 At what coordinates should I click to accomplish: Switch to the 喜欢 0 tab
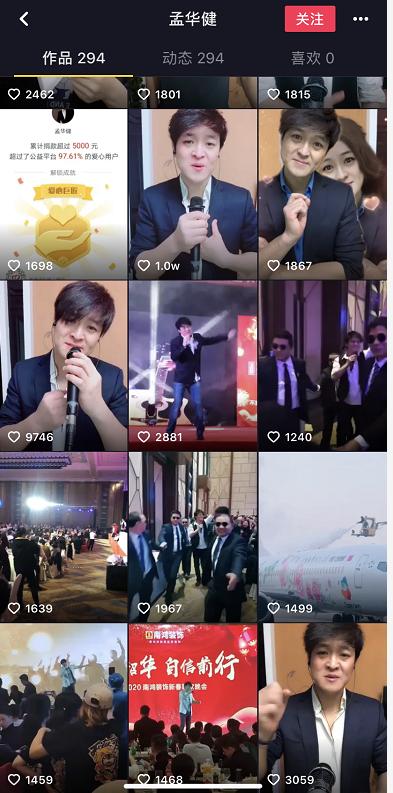(x=312, y=58)
